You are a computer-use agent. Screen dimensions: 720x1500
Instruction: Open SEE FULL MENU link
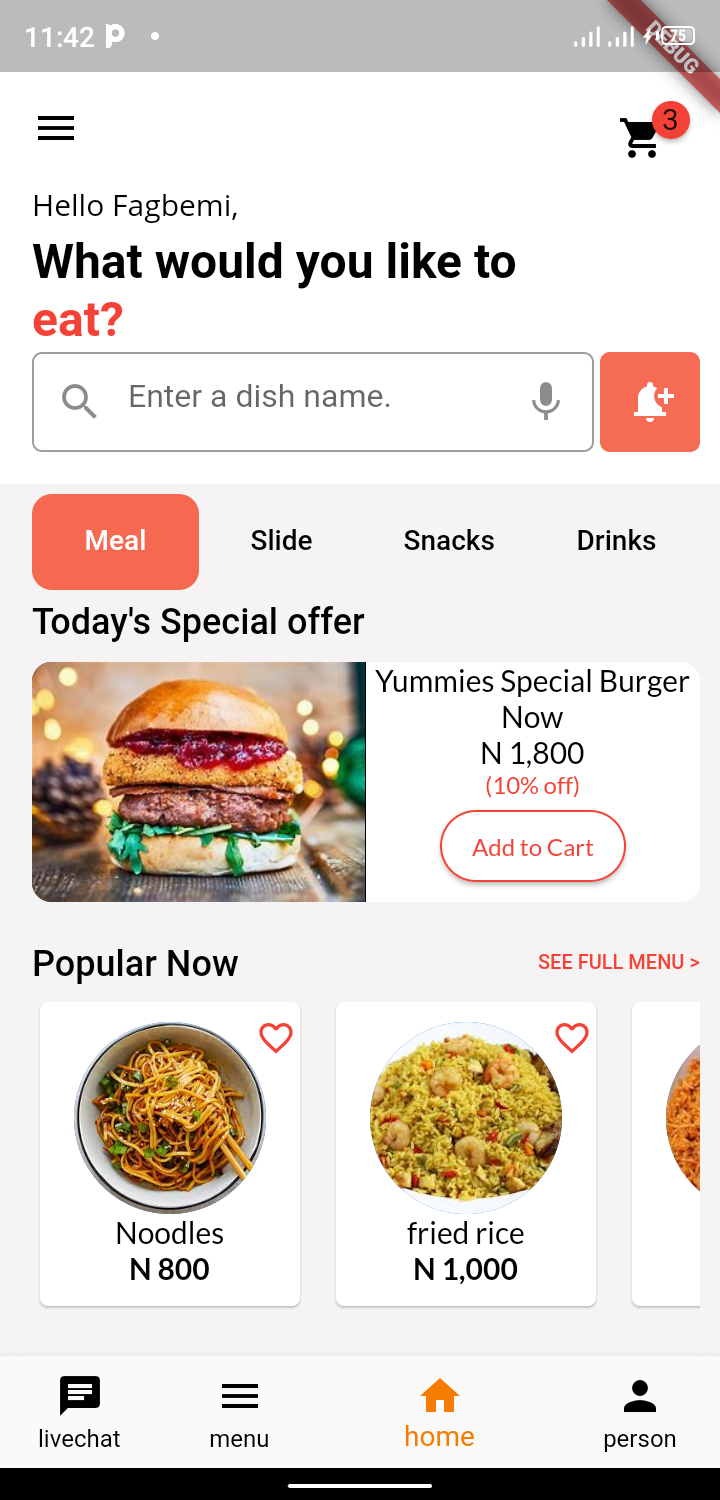click(618, 962)
